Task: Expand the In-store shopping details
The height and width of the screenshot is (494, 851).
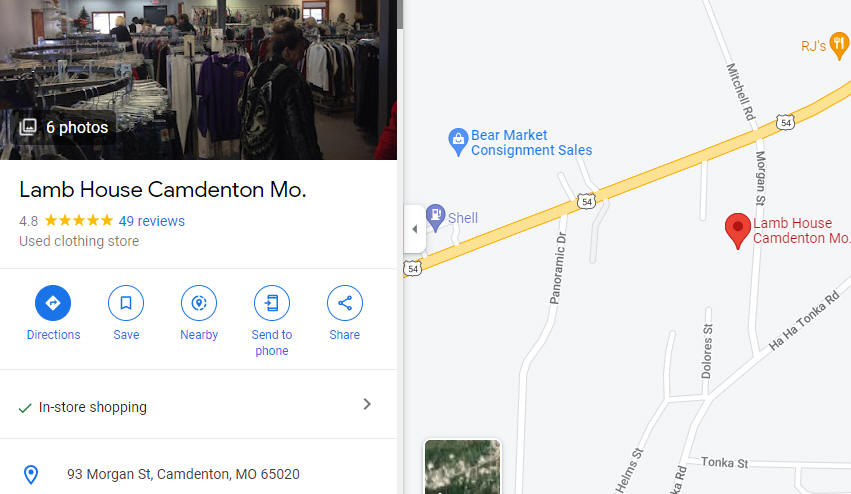Action: [366, 405]
